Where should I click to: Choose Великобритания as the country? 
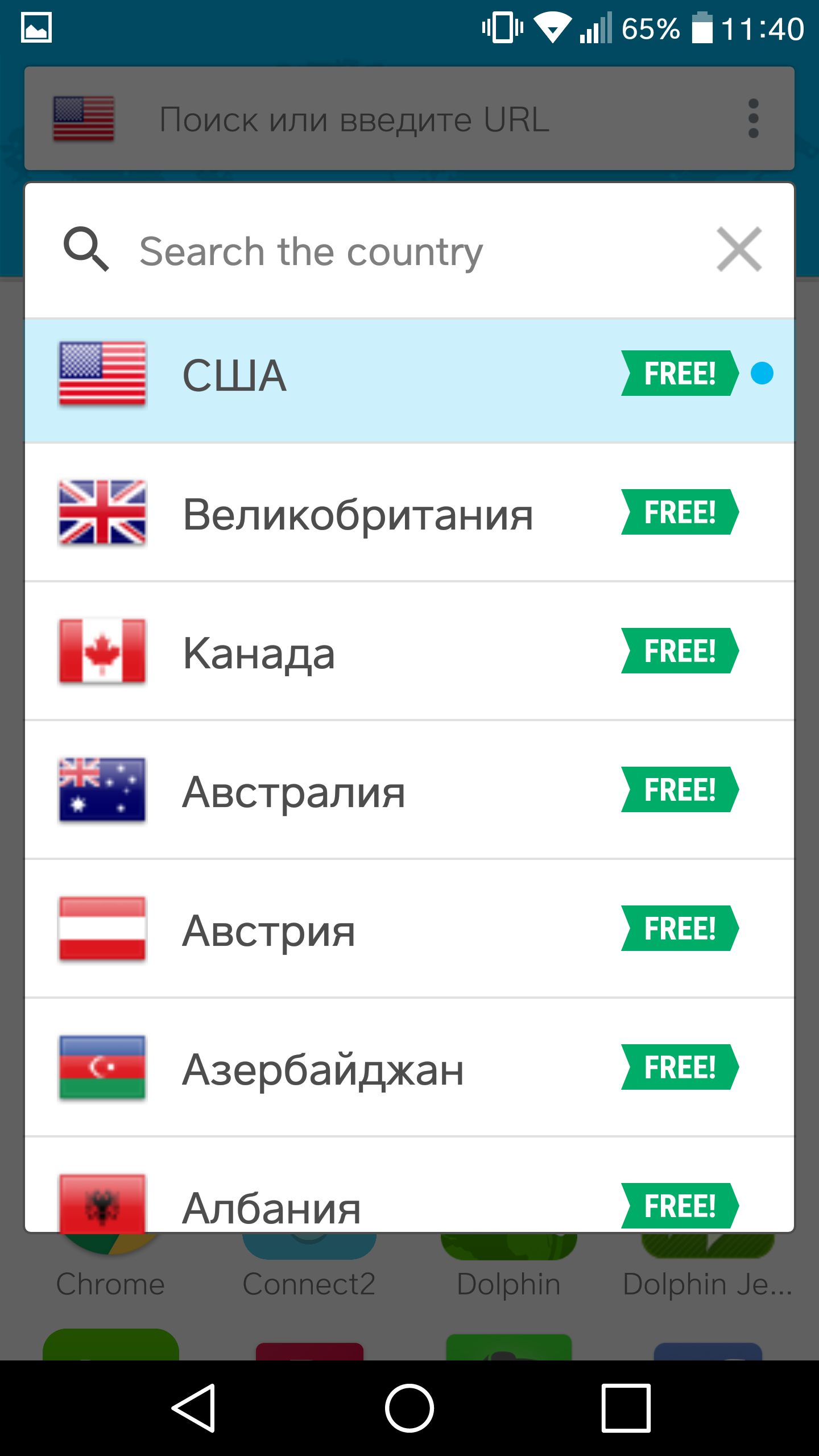409,512
